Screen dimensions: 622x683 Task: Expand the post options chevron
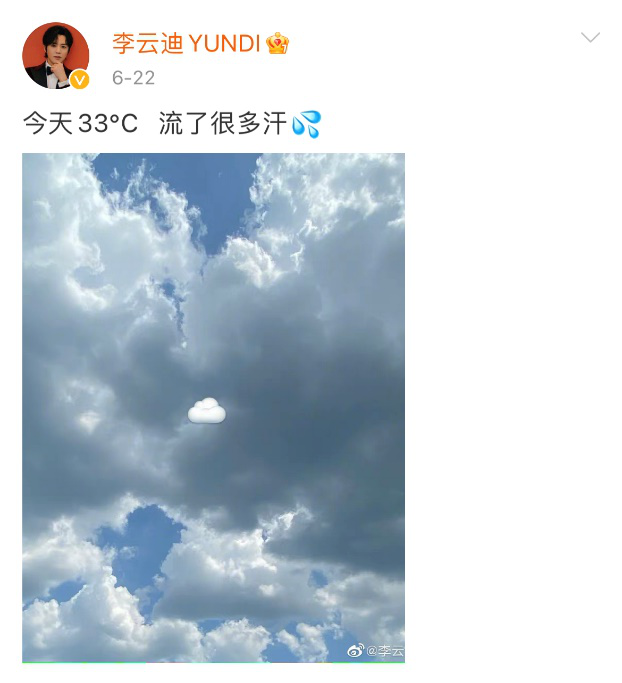click(590, 38)
